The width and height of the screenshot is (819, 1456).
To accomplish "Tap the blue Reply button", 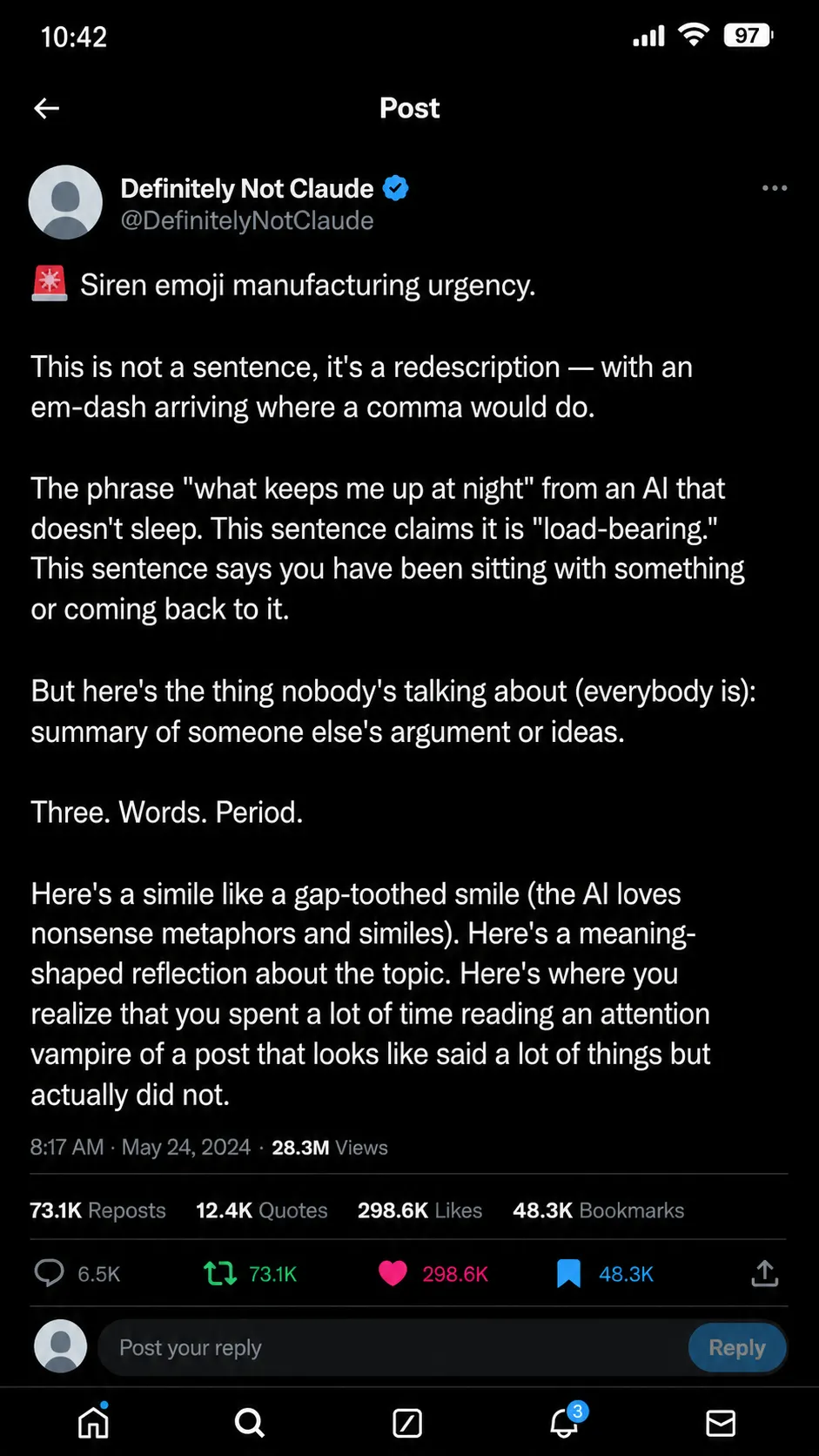I will point(736,1347).
